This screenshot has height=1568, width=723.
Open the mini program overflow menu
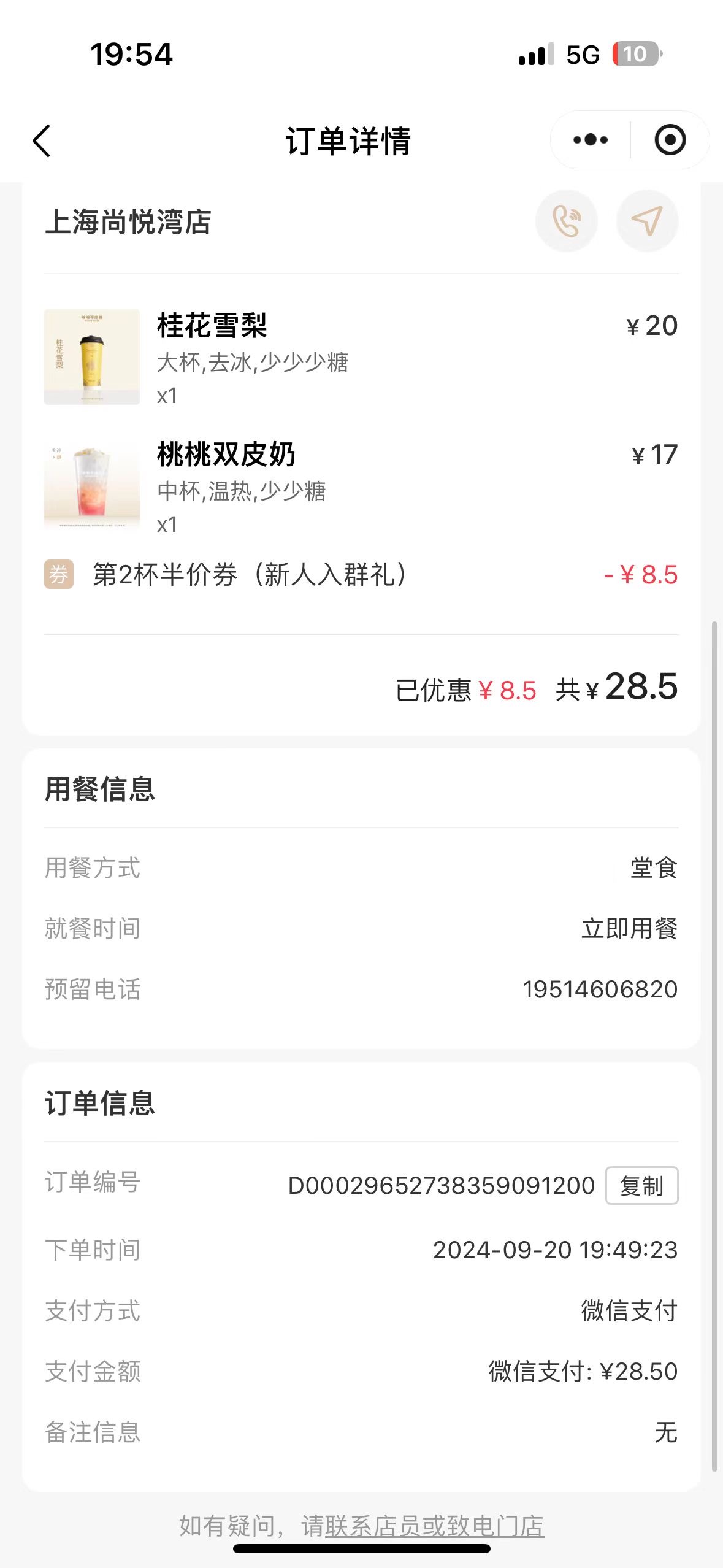(x=591, y=140)
